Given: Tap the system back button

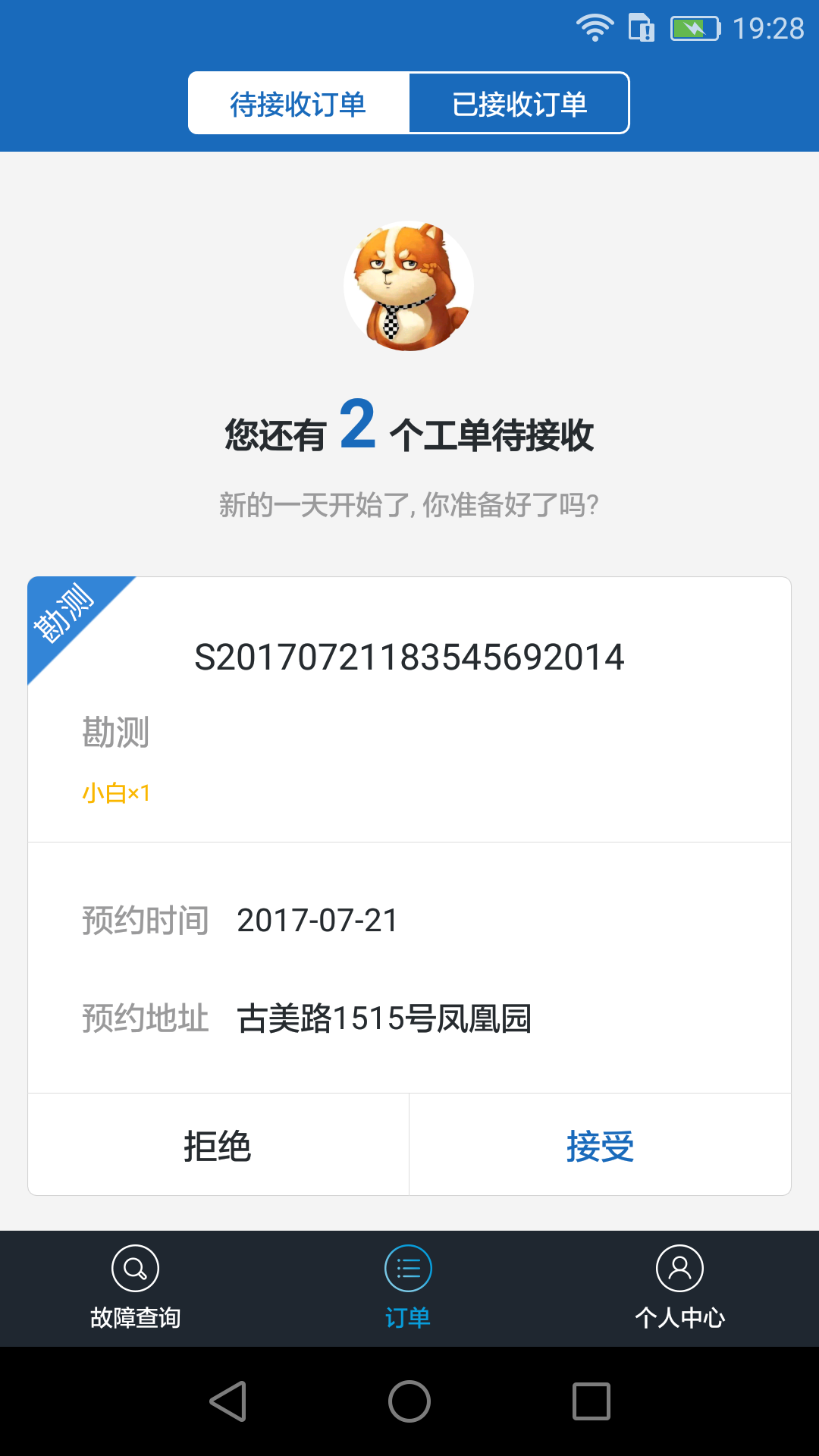Looking at the screenshot, I should [x=227, y=1401].
